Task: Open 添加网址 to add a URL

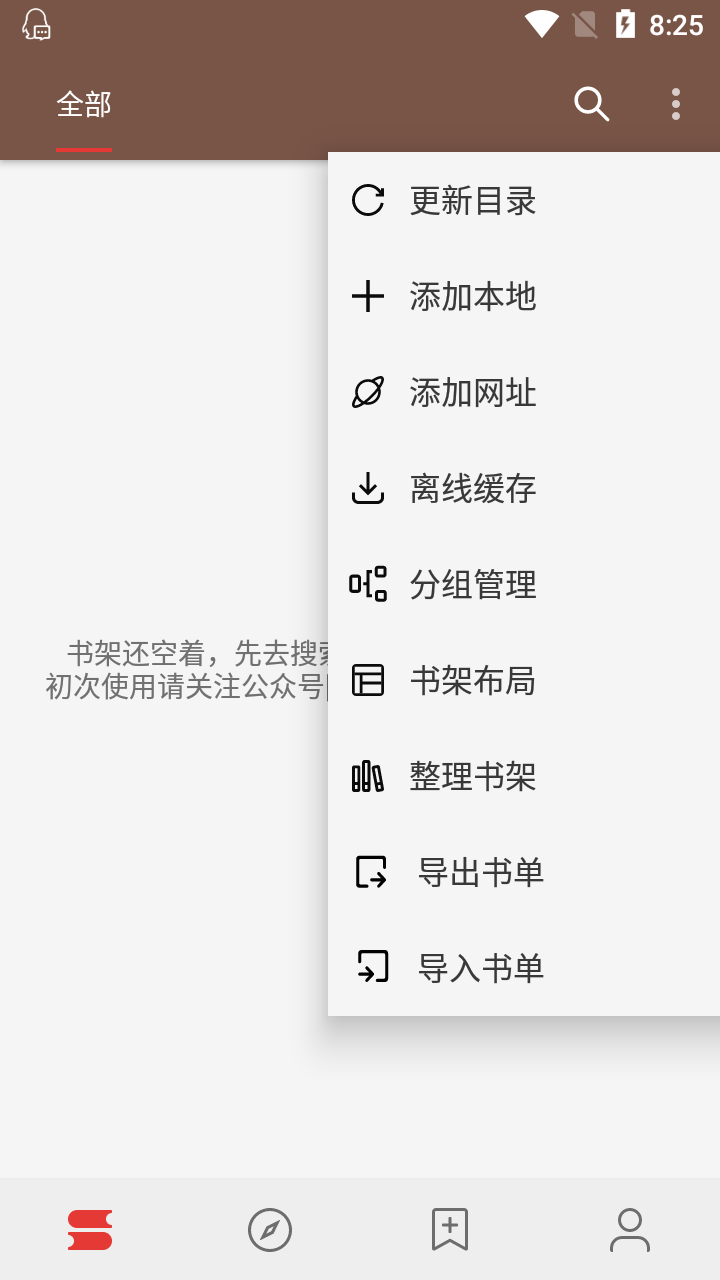Action: [472, 392]
